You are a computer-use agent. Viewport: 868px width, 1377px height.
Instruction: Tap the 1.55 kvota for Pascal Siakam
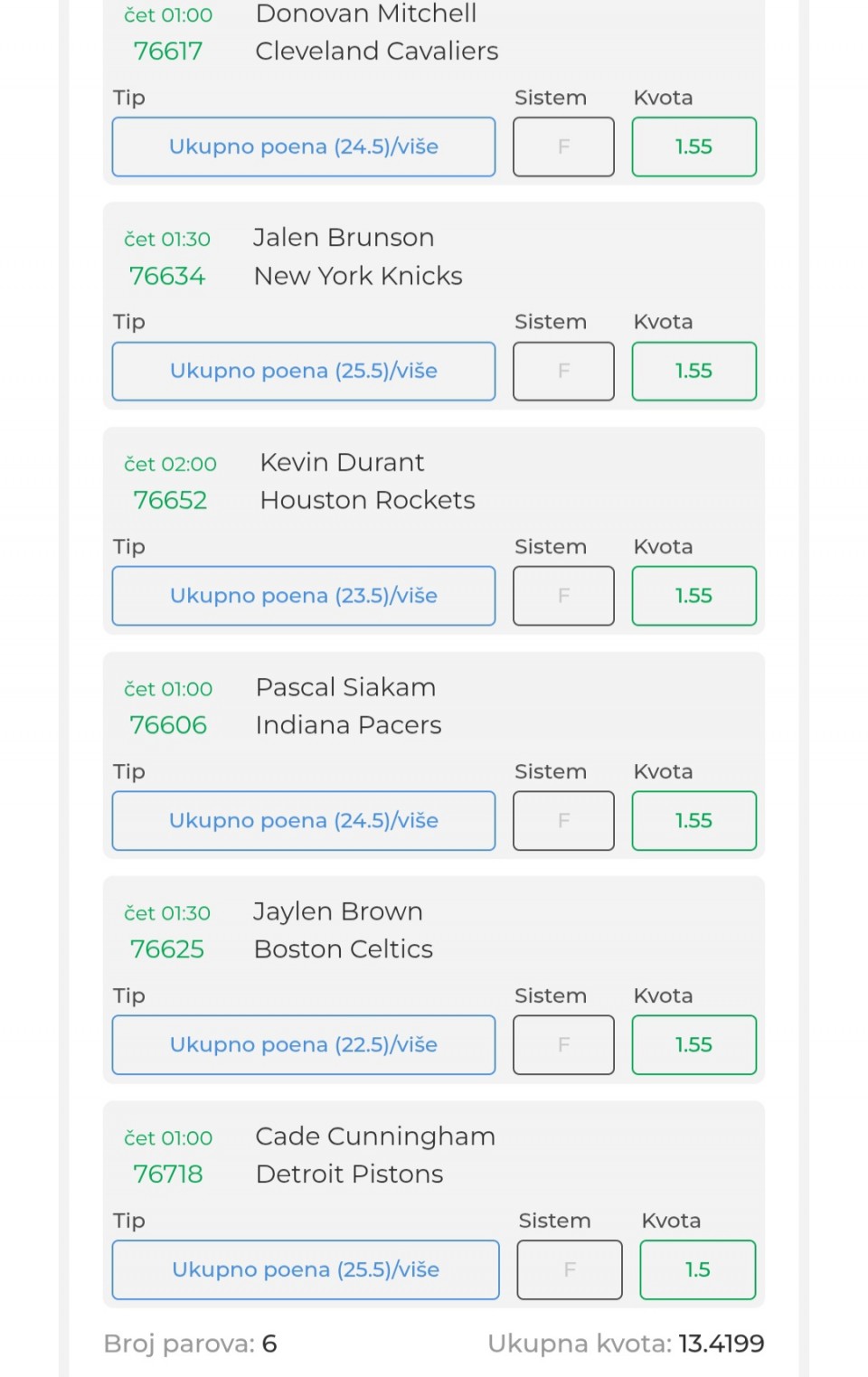point(693,820)
